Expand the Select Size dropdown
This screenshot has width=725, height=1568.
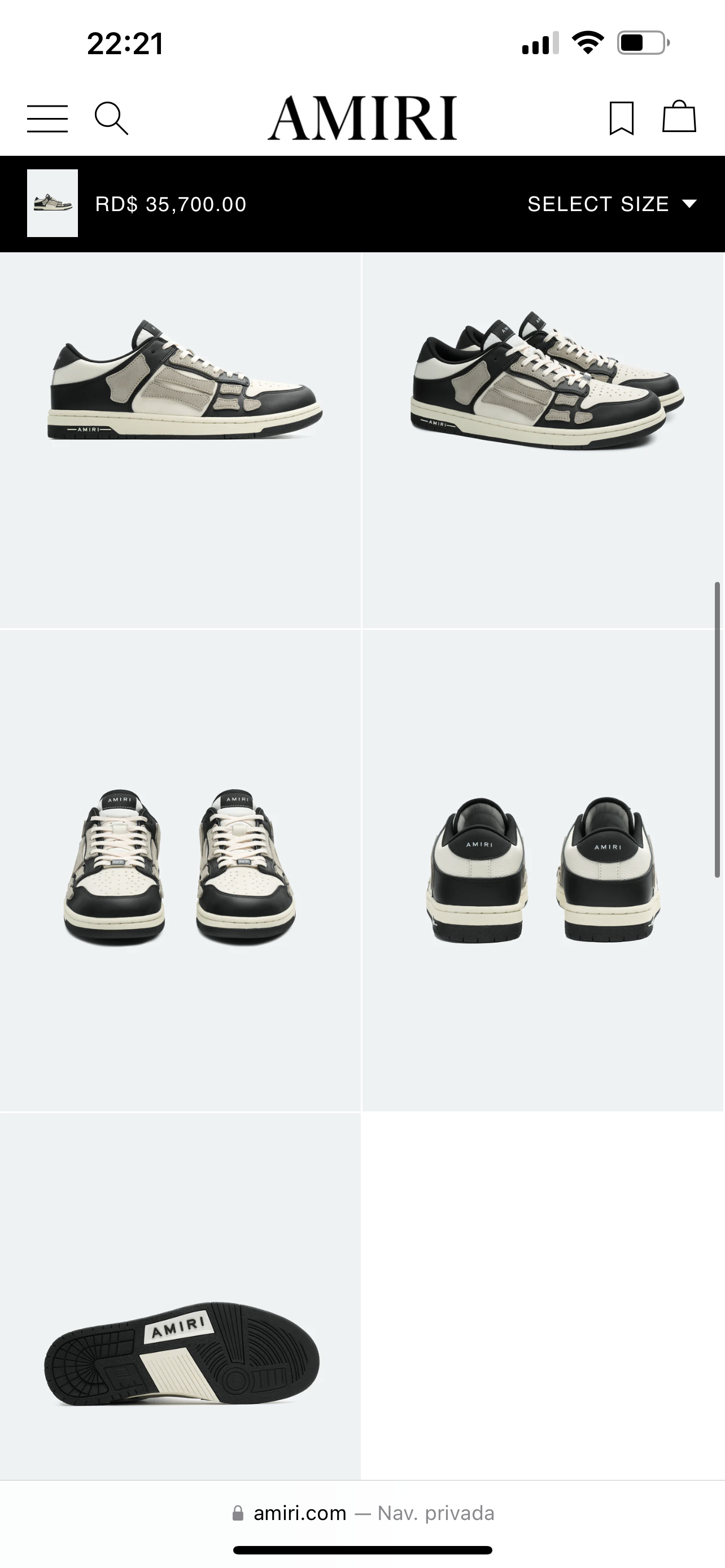coord(611,204)
